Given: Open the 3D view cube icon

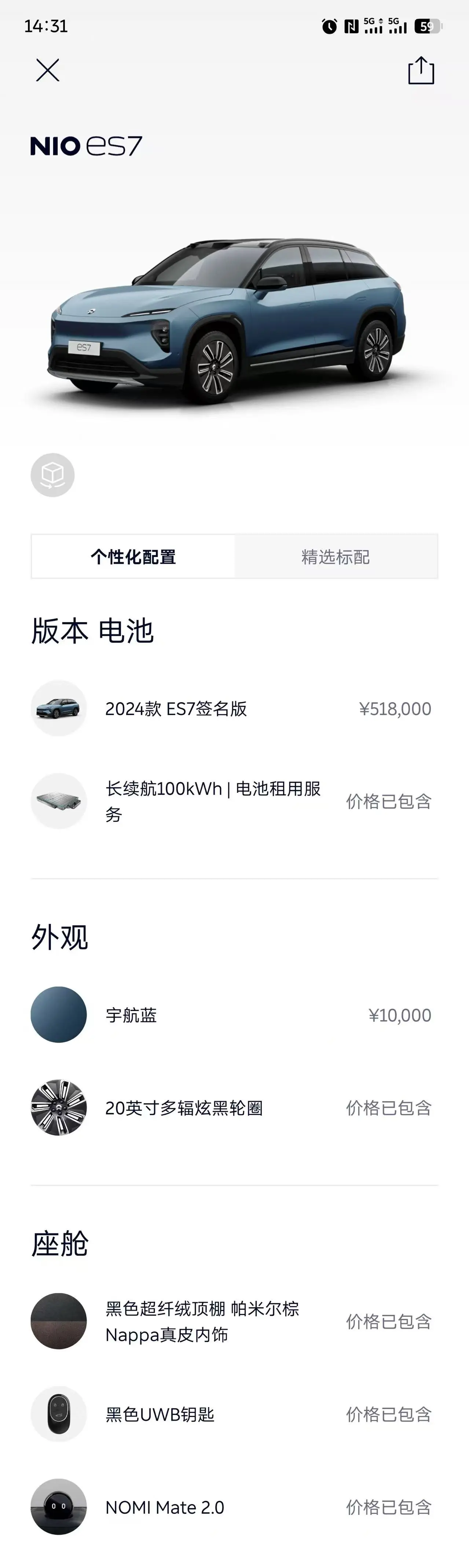Looking at the screenshot, I should click(x=53, y=475).
